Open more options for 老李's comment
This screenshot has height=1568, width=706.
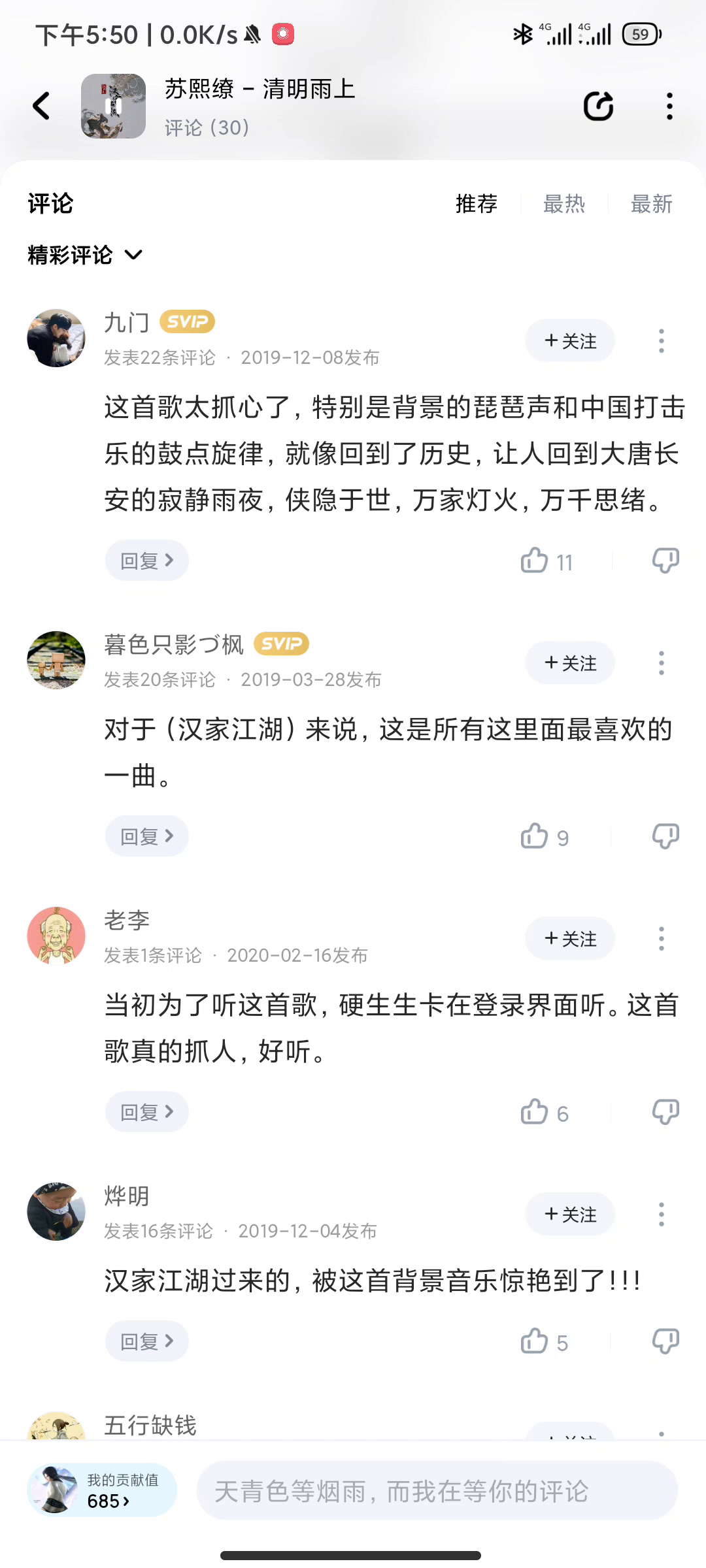[x=661, y=939]
